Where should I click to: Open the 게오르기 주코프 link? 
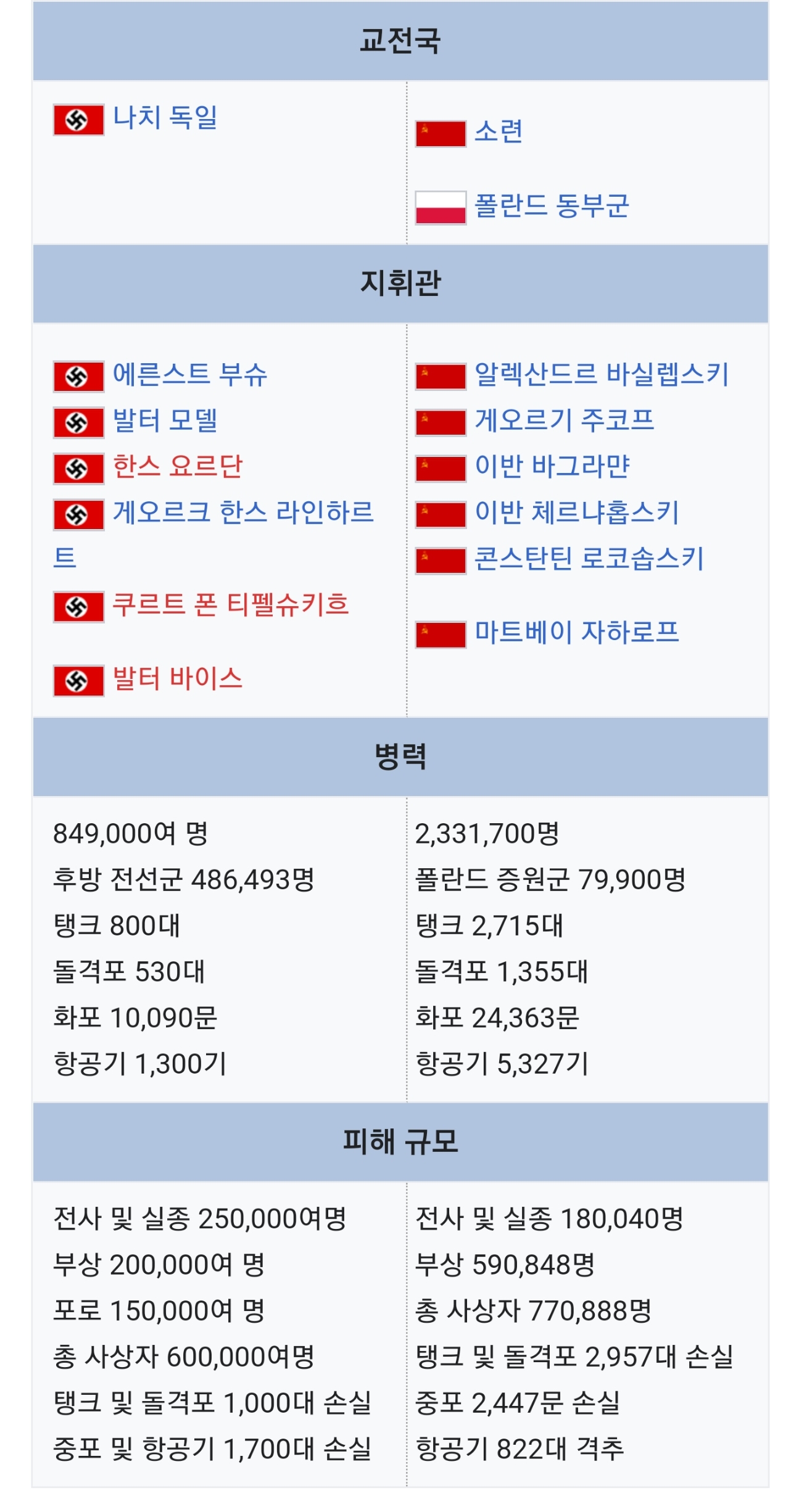coord(565,421)
